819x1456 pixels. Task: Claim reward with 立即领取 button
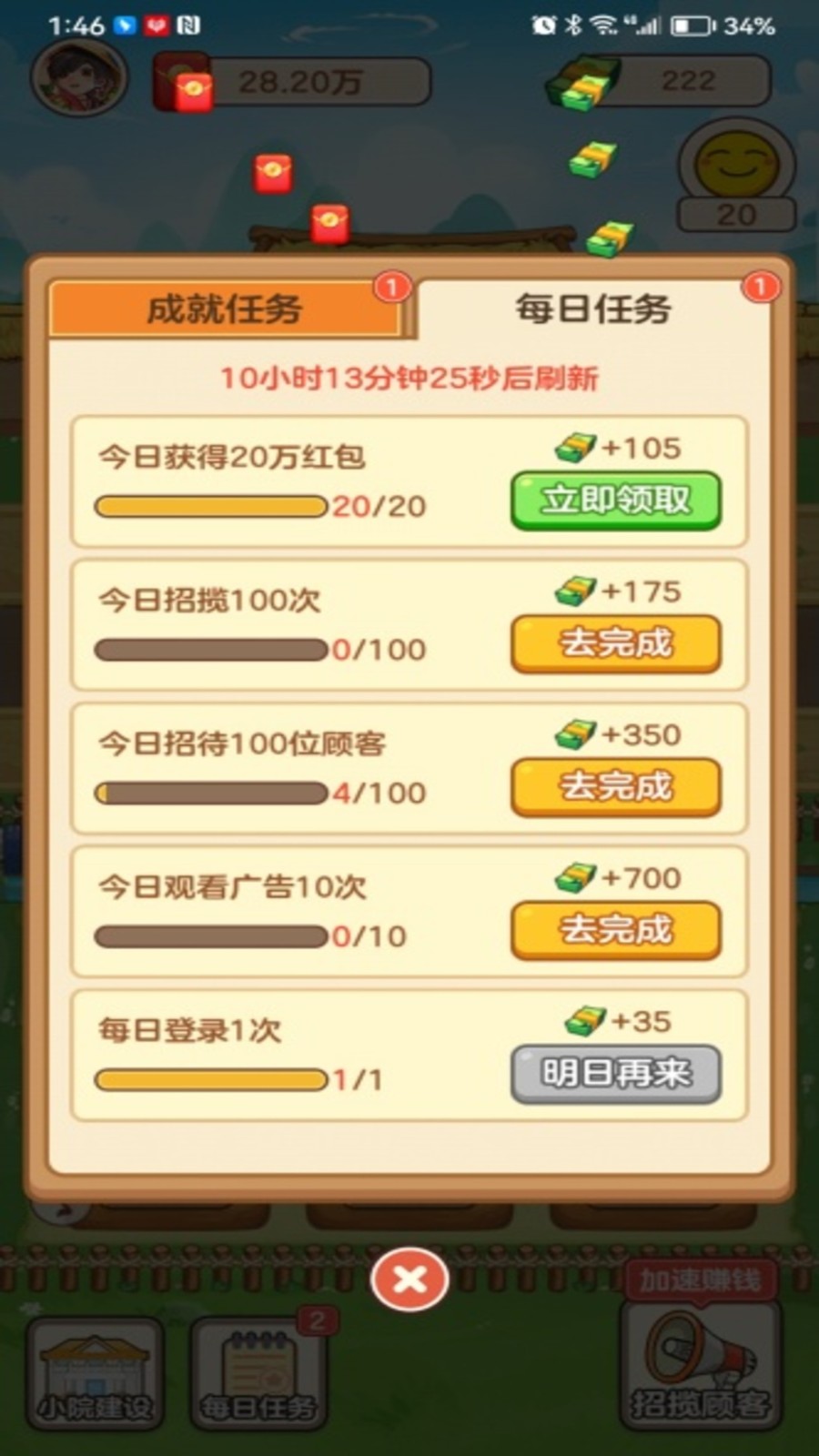(x=615, y=500)
